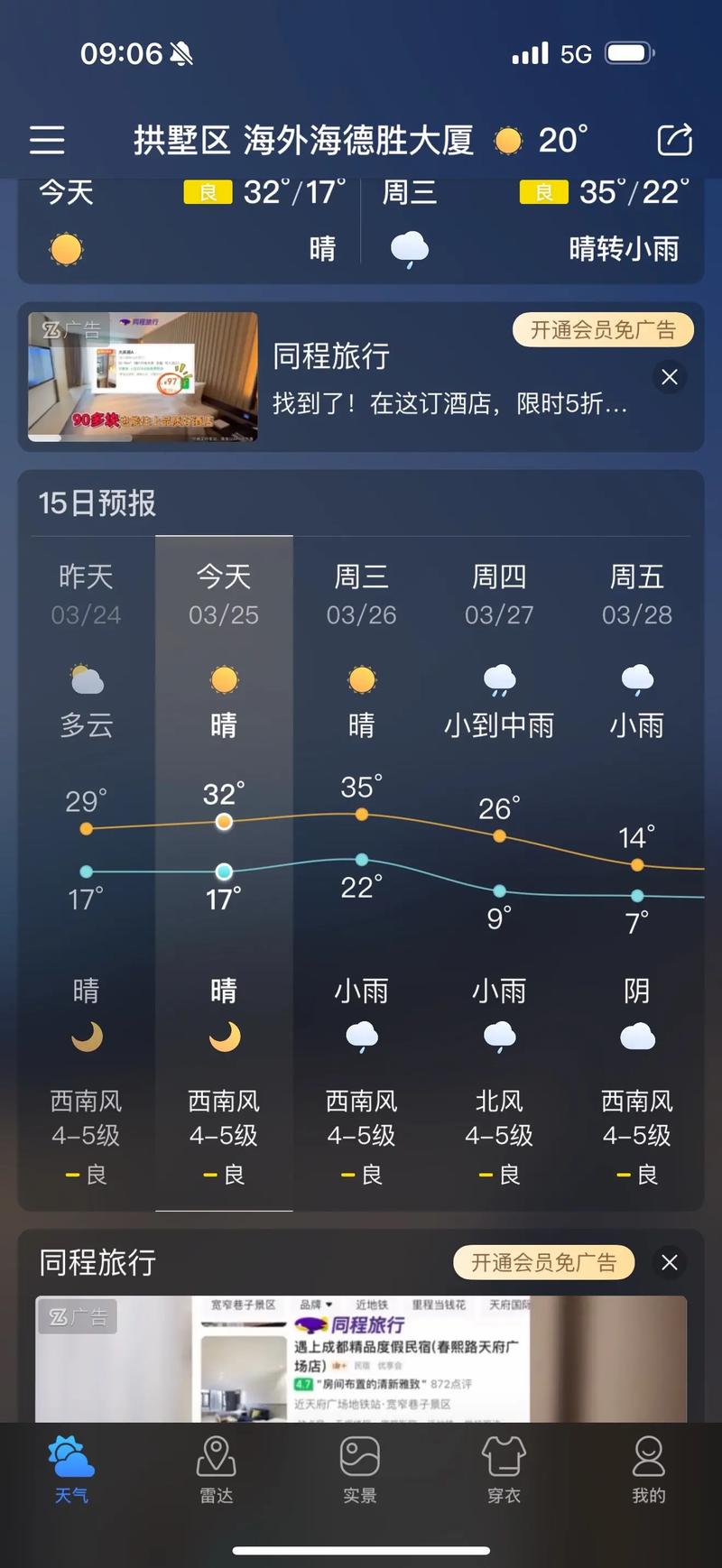This screenshot has width=722, height=1568.
Task: Tap the share icon in the top bar
Action: (x=673, y=140)
